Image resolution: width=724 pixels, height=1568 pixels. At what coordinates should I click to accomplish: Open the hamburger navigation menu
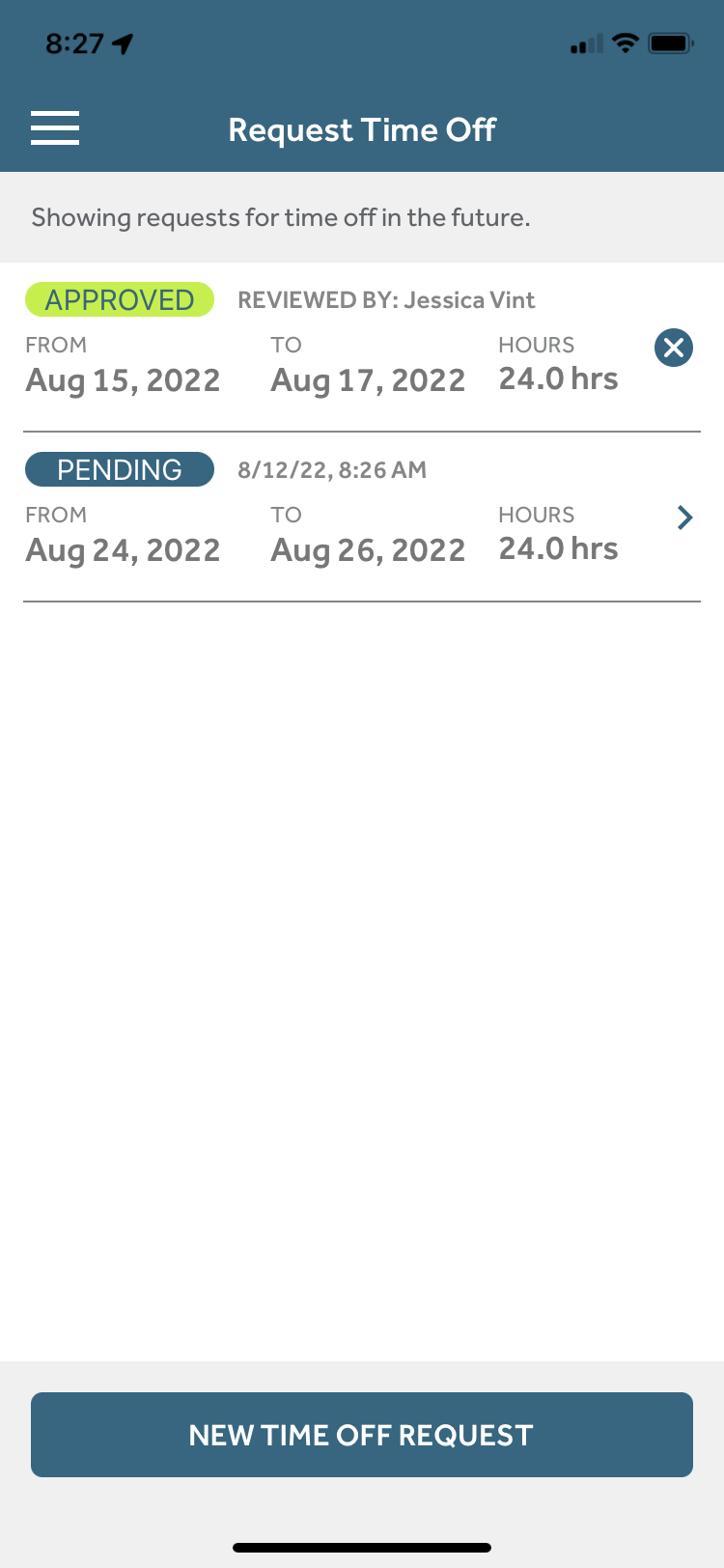pos(55,128)
